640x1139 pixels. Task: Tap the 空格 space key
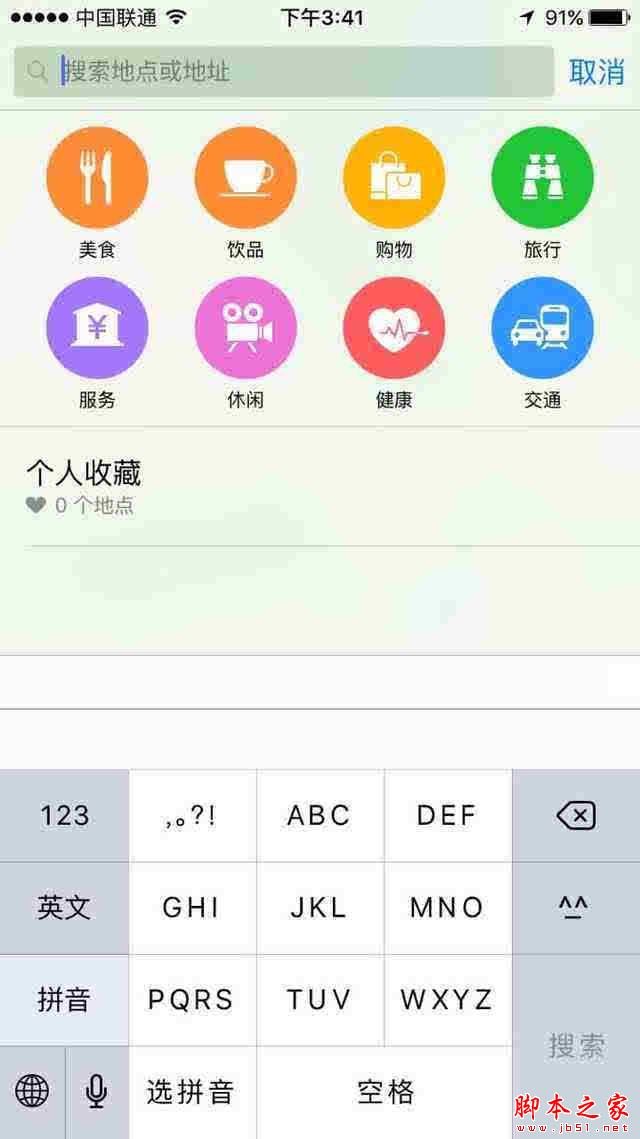[x=385, y=1092]
